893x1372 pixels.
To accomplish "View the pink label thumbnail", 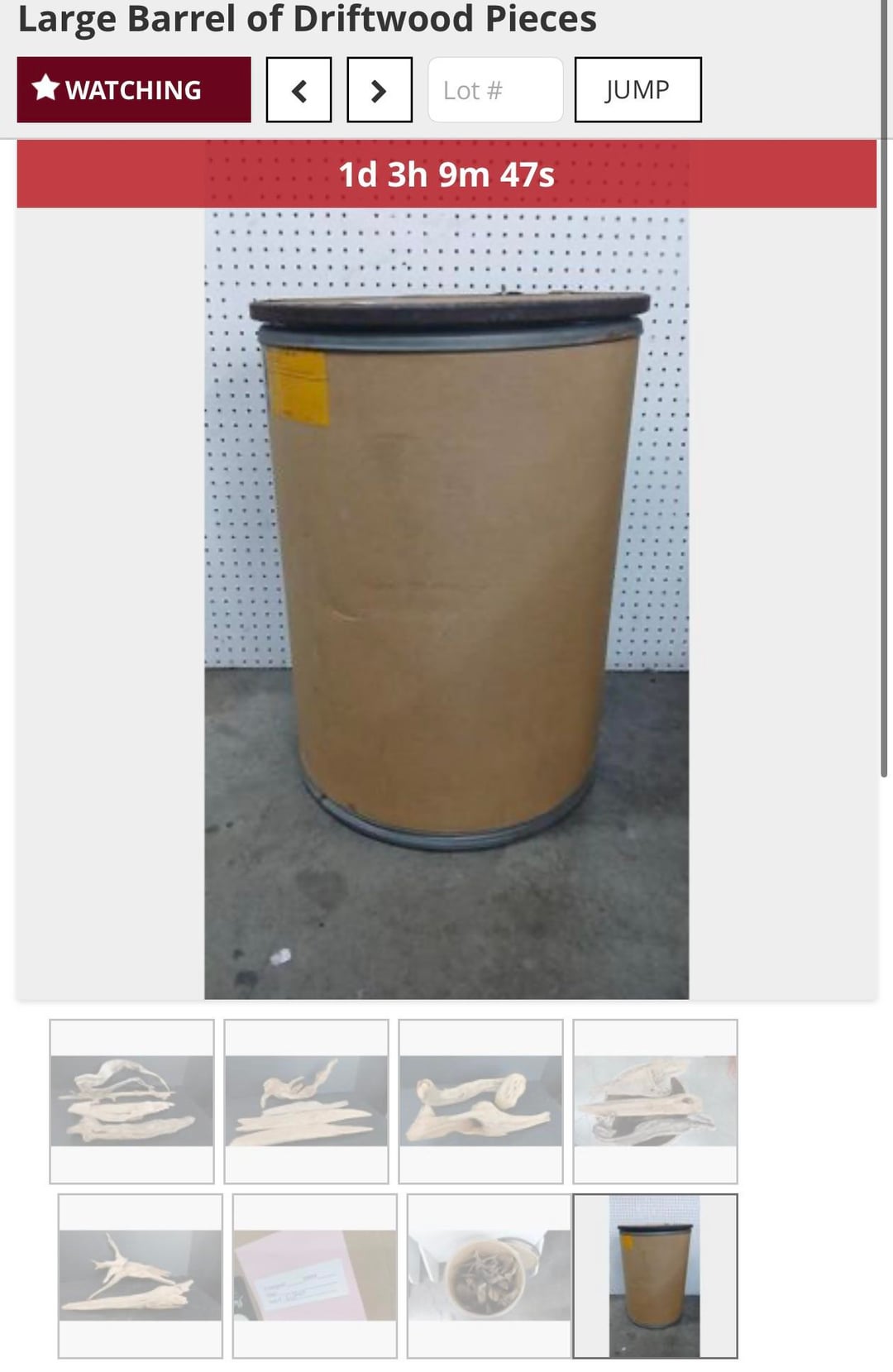I will [x=315, y=1275].
